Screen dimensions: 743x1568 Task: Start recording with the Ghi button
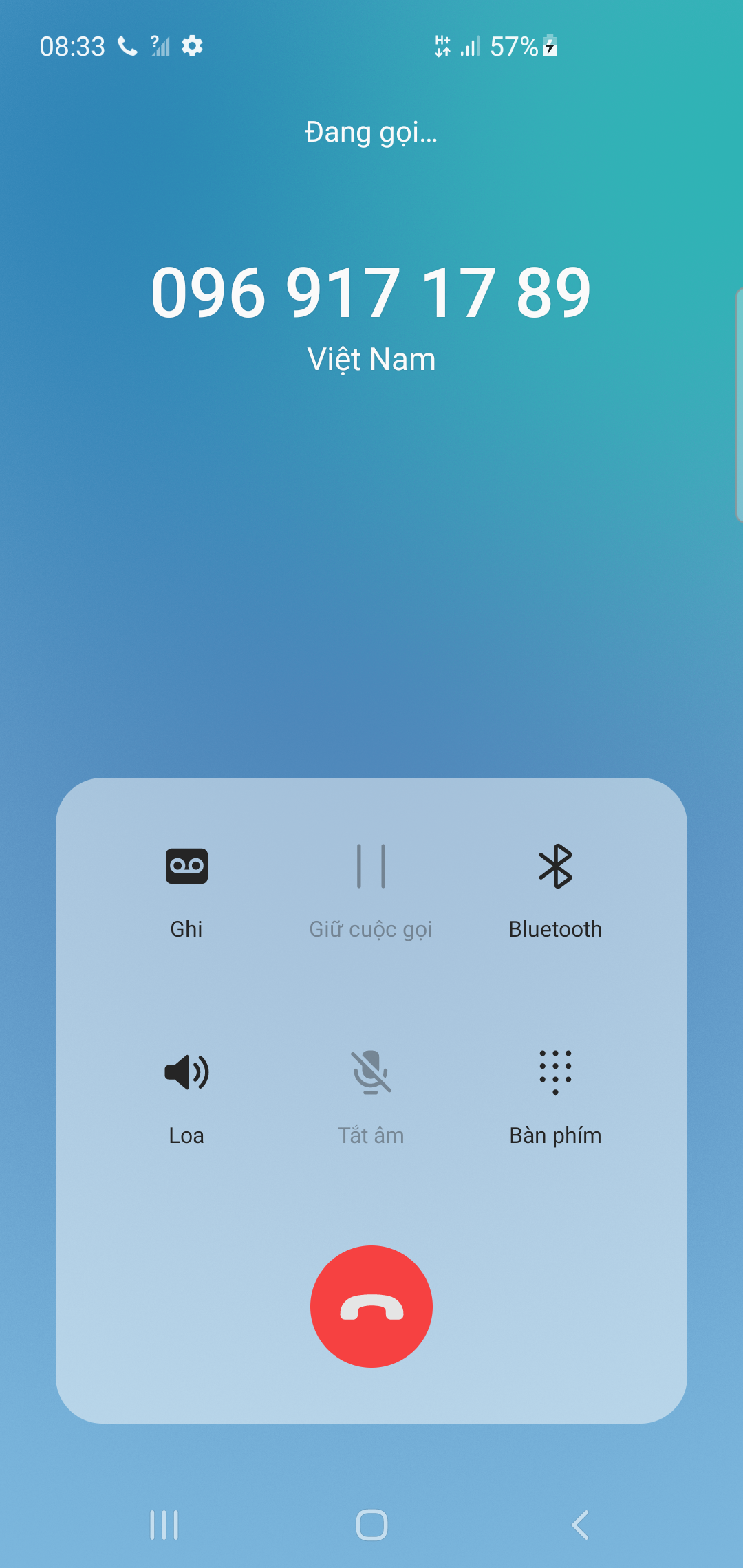(186, 887)
